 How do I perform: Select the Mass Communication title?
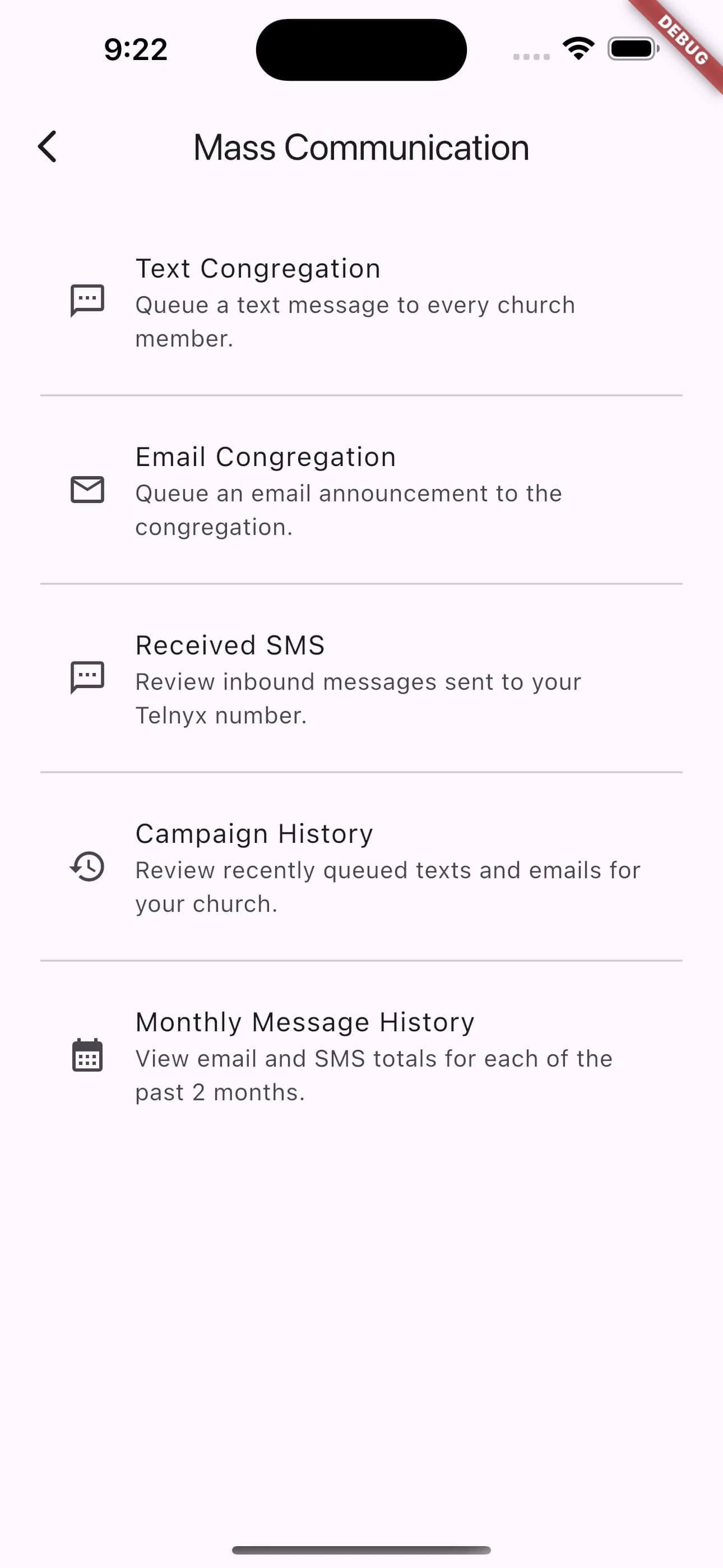coord(361,147)
